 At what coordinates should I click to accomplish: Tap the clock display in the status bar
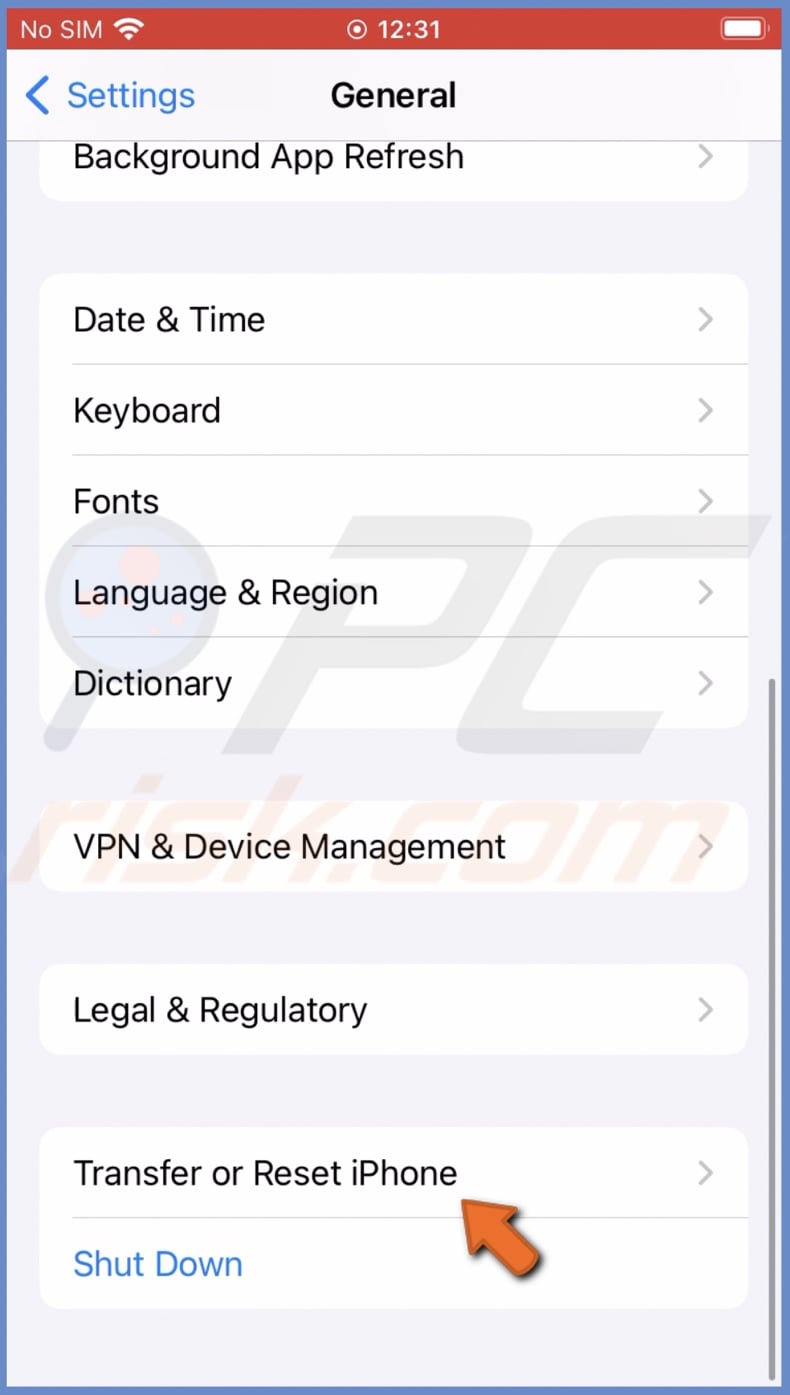point(412,29)
